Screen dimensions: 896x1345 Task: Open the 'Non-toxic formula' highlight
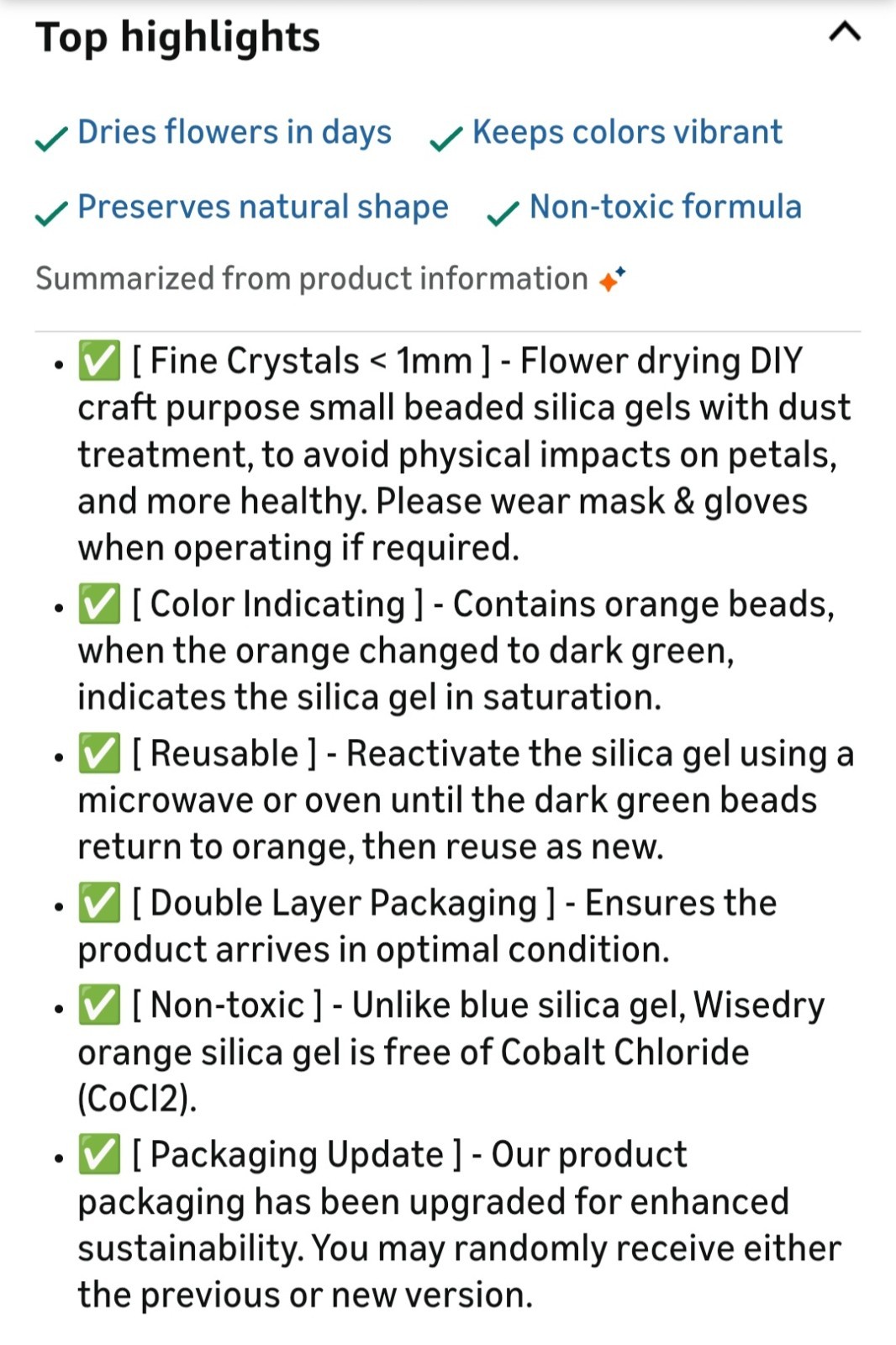click(664, 208)
